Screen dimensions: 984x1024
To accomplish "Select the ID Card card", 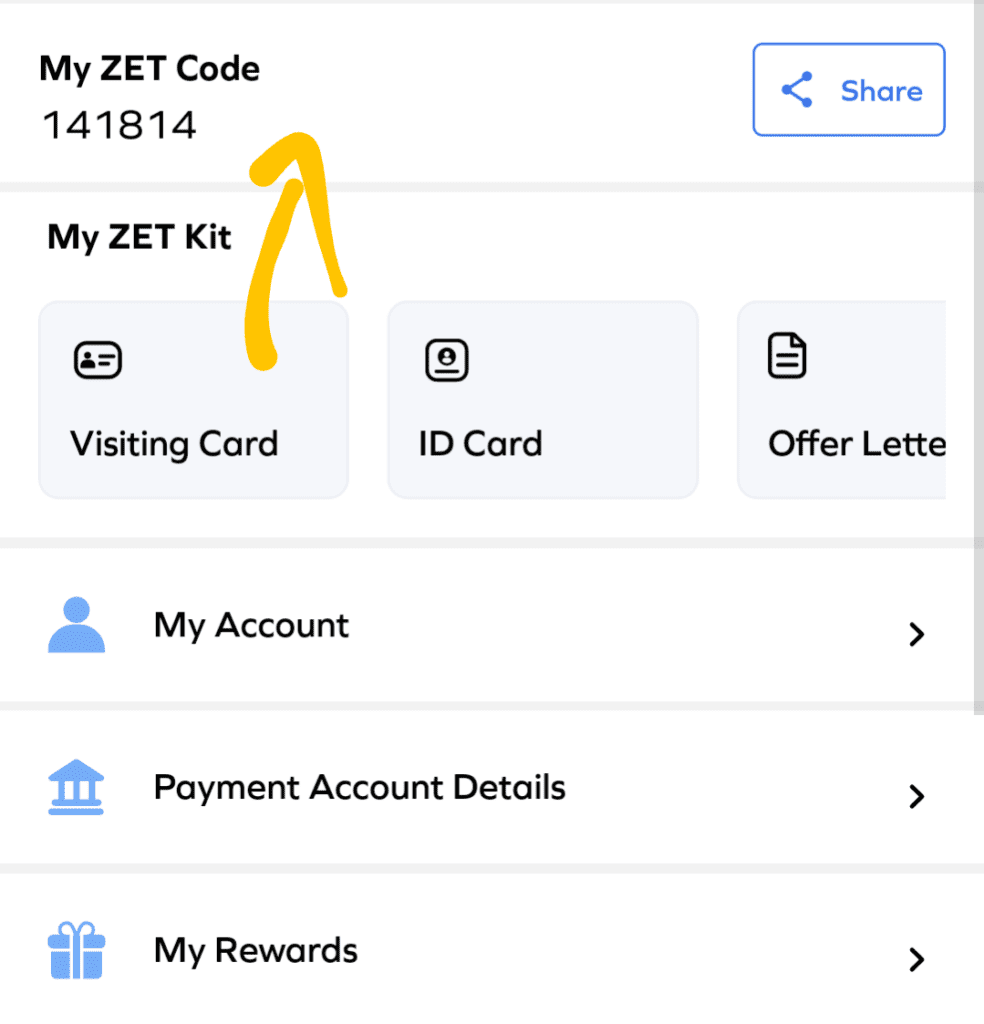I will coord(542,400).
